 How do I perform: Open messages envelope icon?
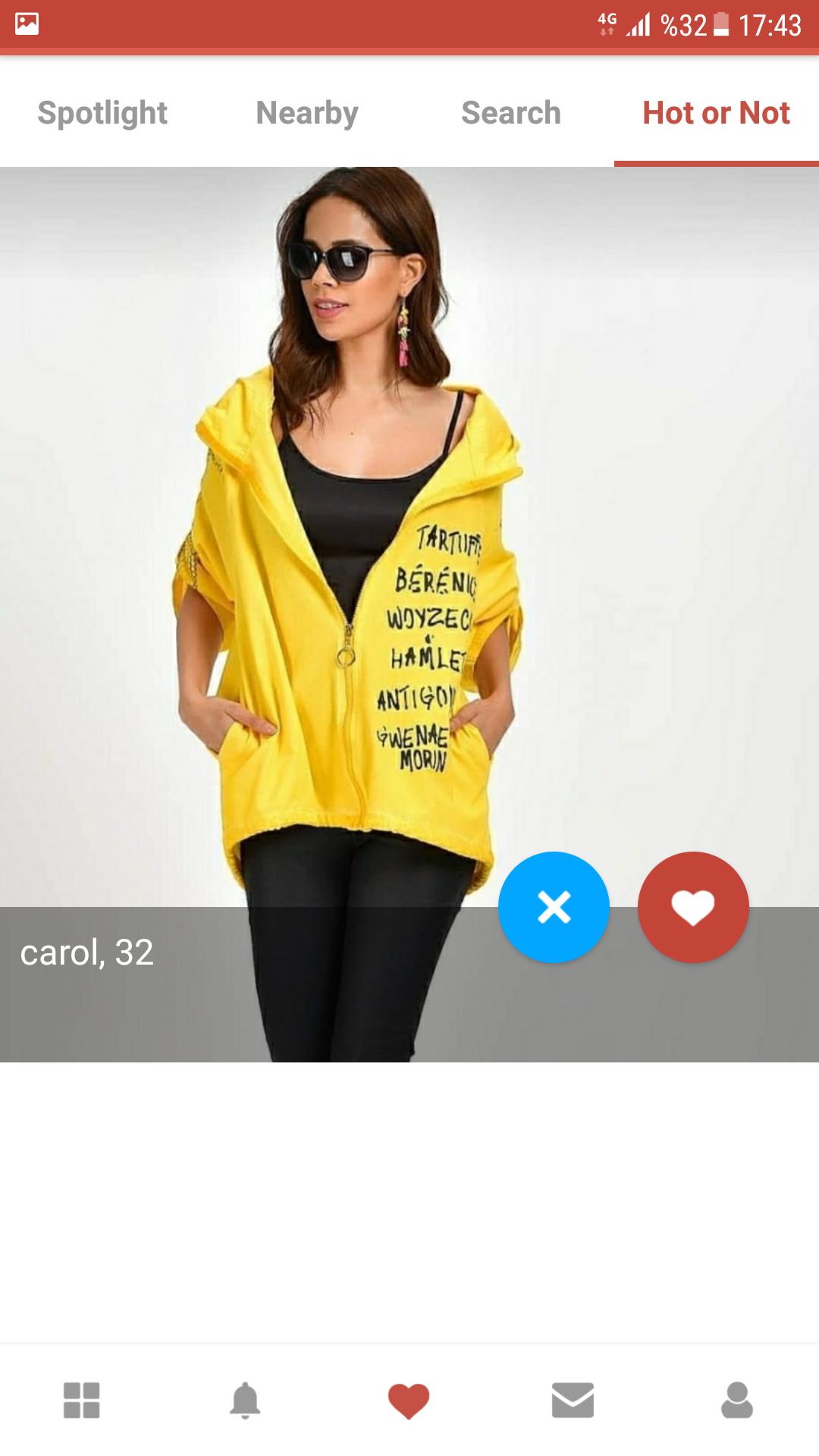coord(573,1400)
